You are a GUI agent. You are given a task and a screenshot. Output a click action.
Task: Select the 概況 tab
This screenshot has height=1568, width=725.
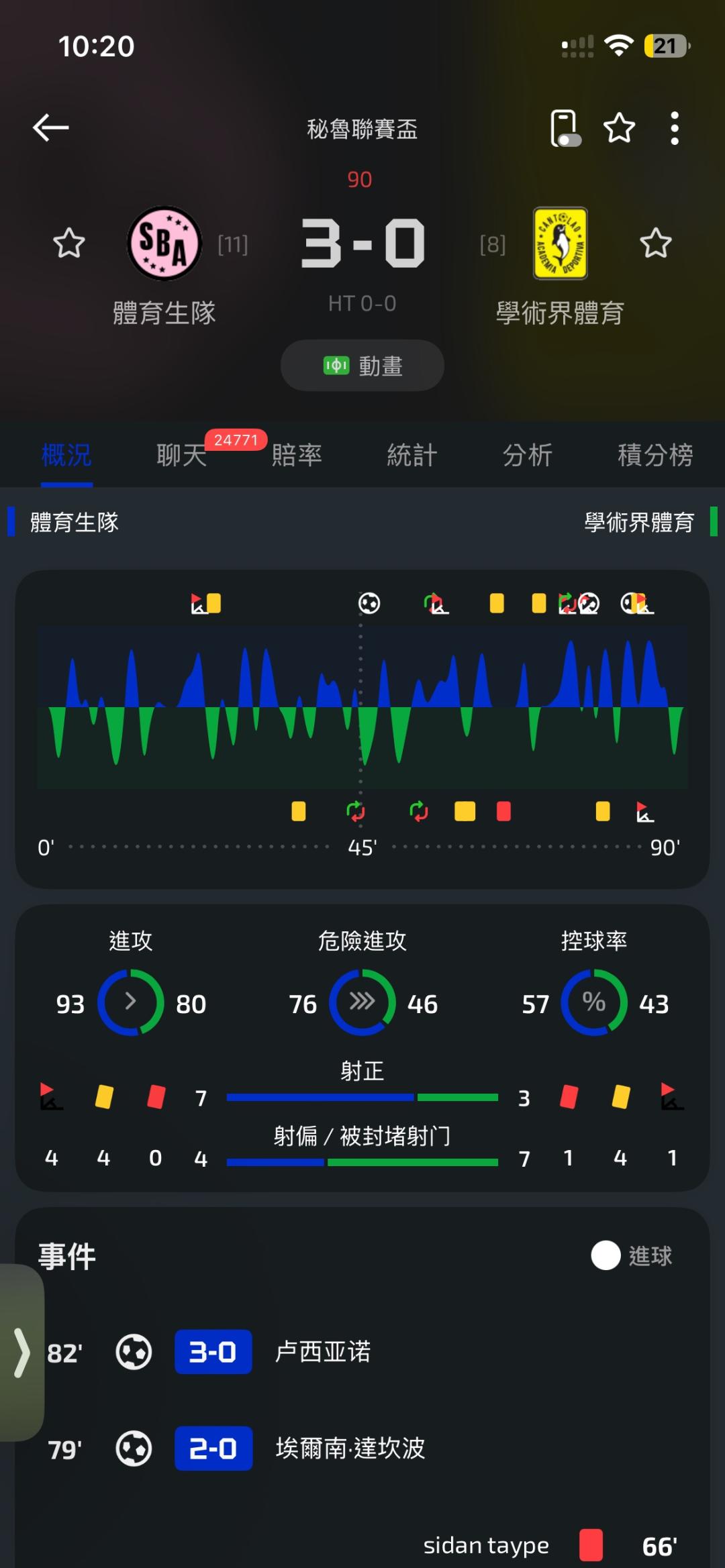click(66, 455)
